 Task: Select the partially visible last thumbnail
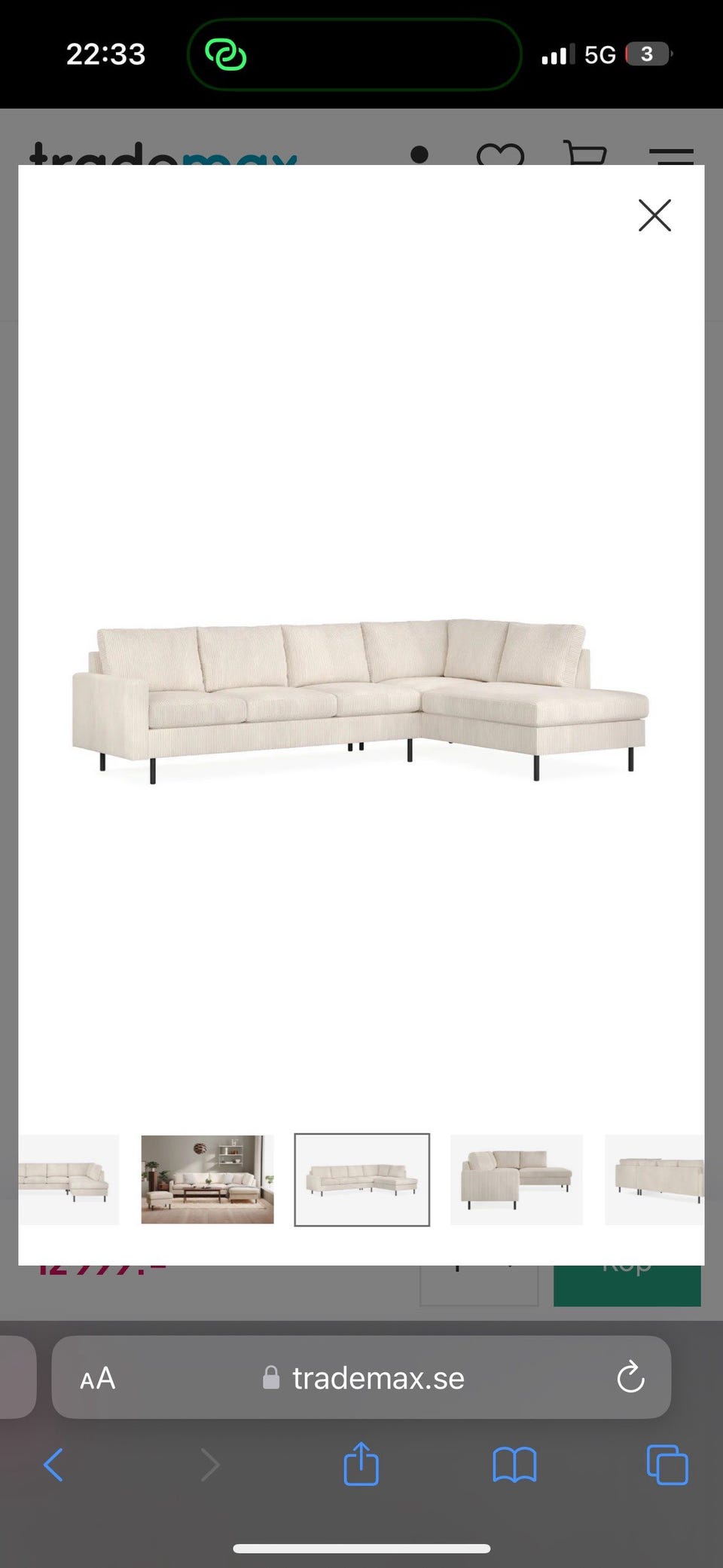tap(654, 1179)
